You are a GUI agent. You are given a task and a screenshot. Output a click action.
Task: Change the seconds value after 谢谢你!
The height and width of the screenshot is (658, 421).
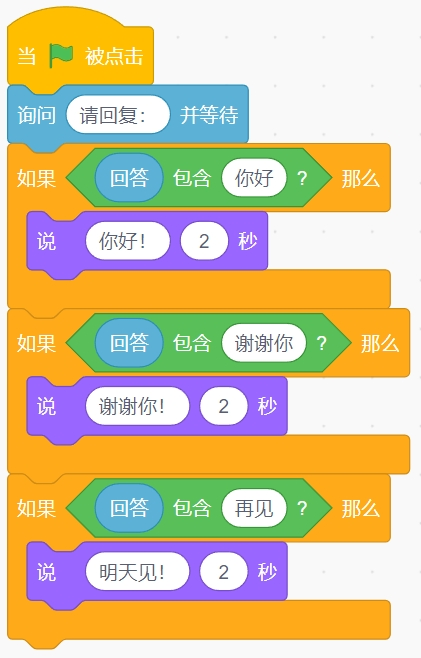[224, 406]
